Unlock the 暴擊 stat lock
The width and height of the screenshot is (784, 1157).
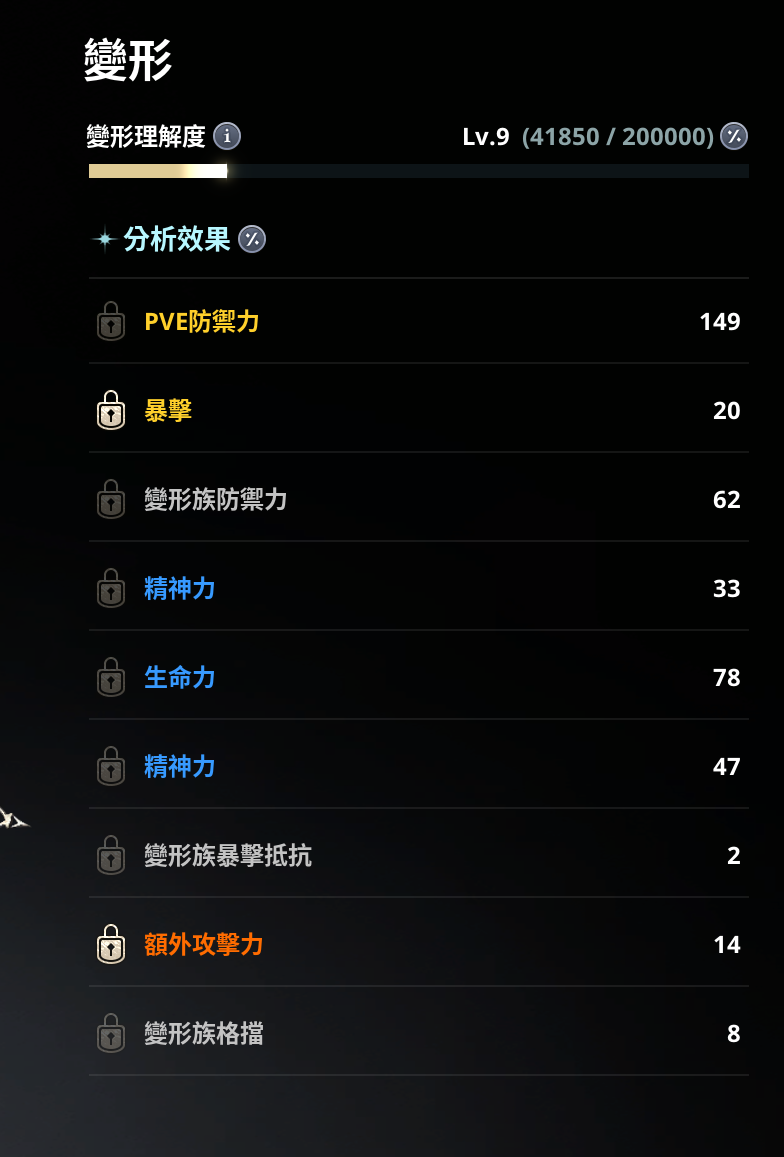(x=111, y=411)
